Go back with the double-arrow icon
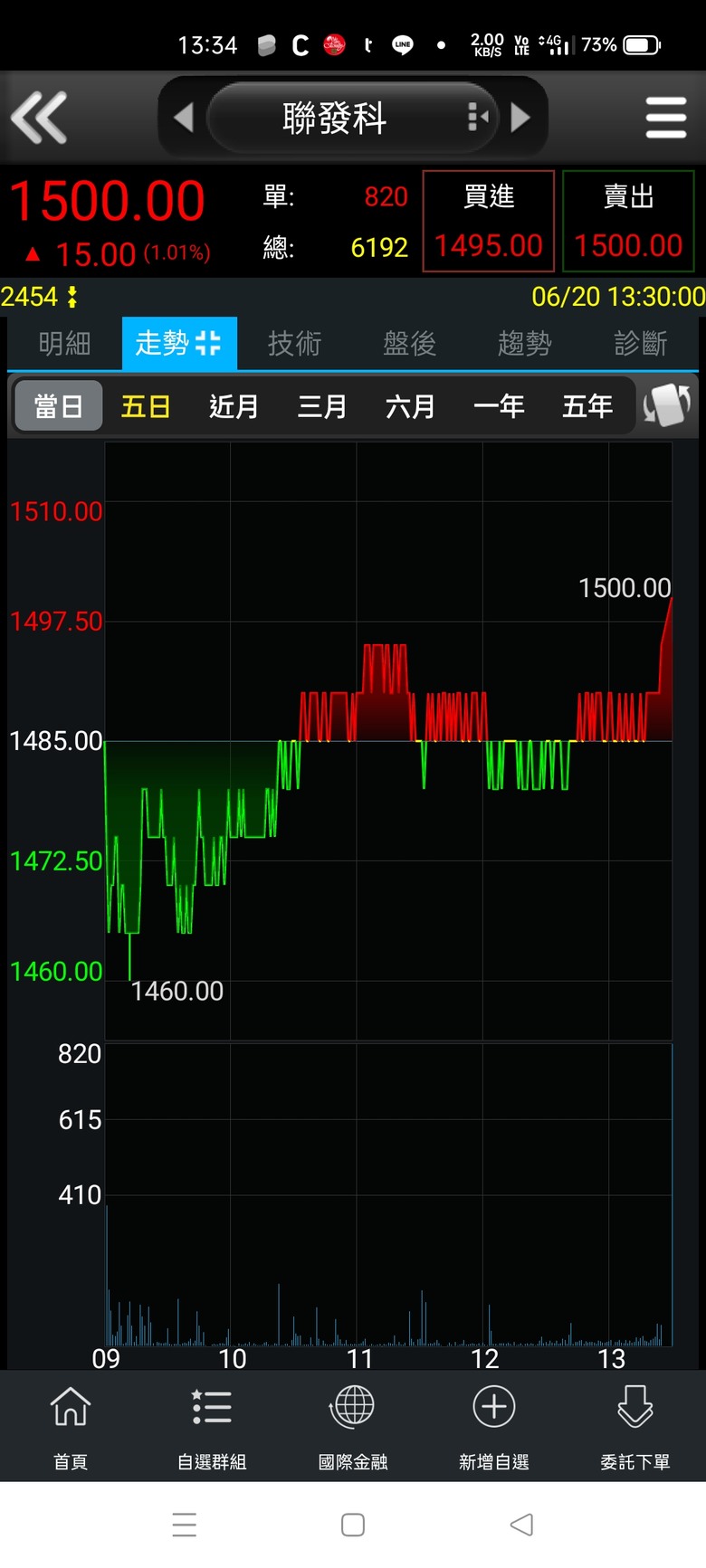This screenshot has height=1568, width=706. pos(39,118)
